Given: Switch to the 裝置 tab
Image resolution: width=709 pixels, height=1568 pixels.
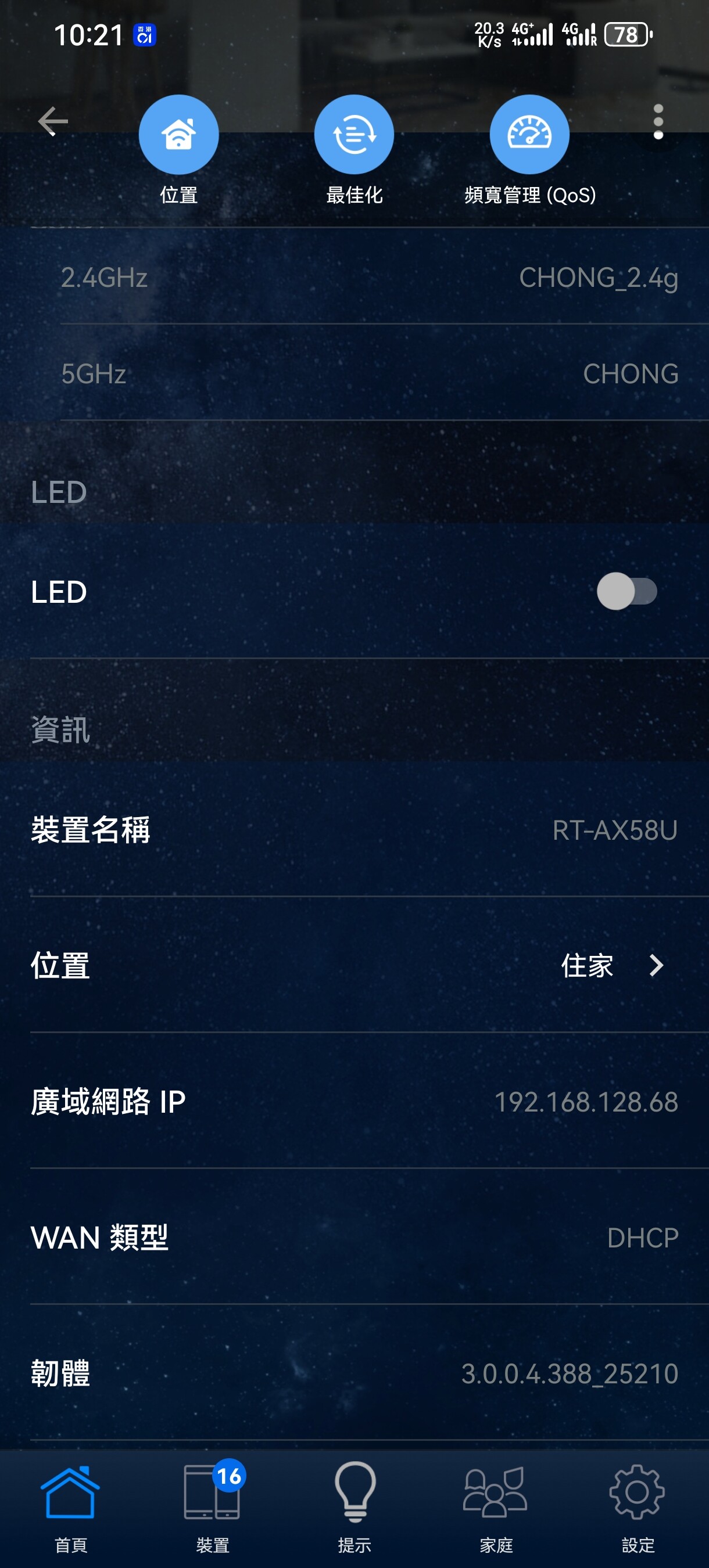Looking at the screenshot, I should click(213, 1508).
